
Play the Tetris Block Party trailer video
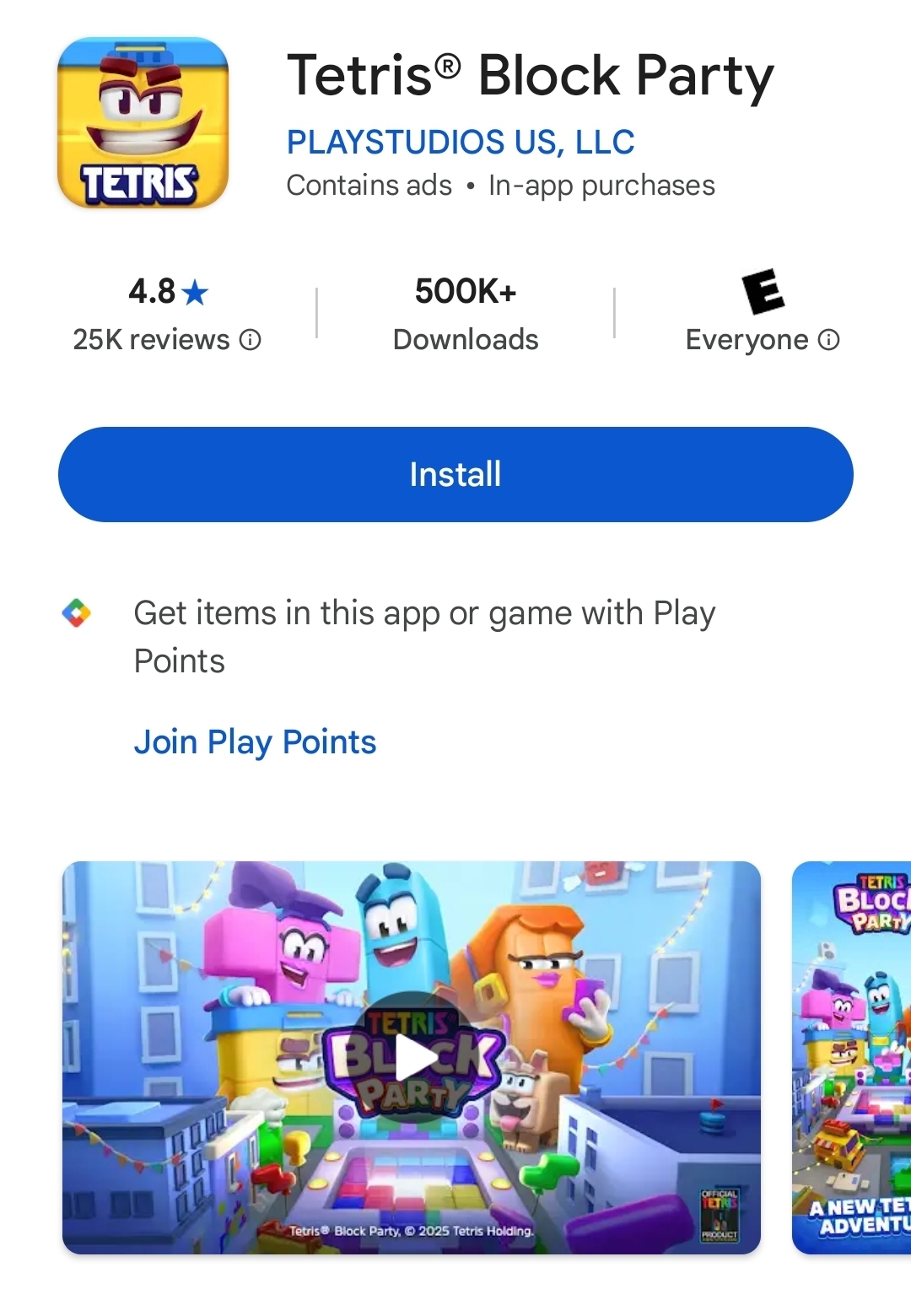coord(412,1057)
